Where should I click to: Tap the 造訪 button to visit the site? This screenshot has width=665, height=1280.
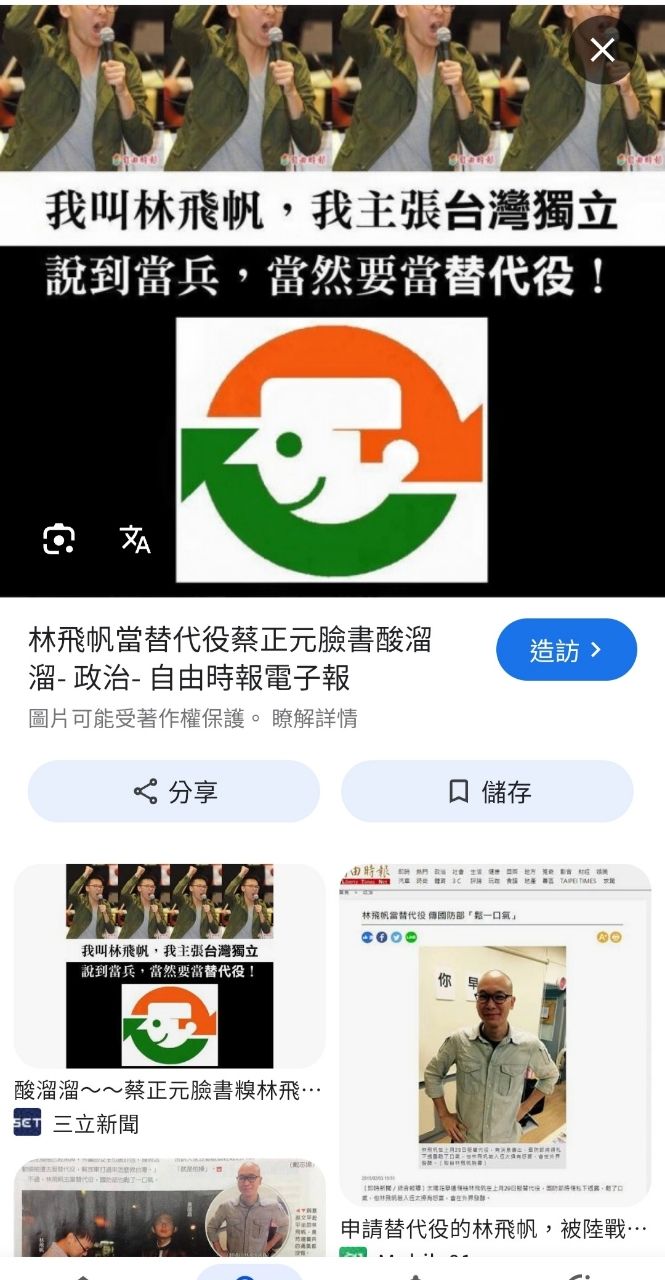[566, 650]
